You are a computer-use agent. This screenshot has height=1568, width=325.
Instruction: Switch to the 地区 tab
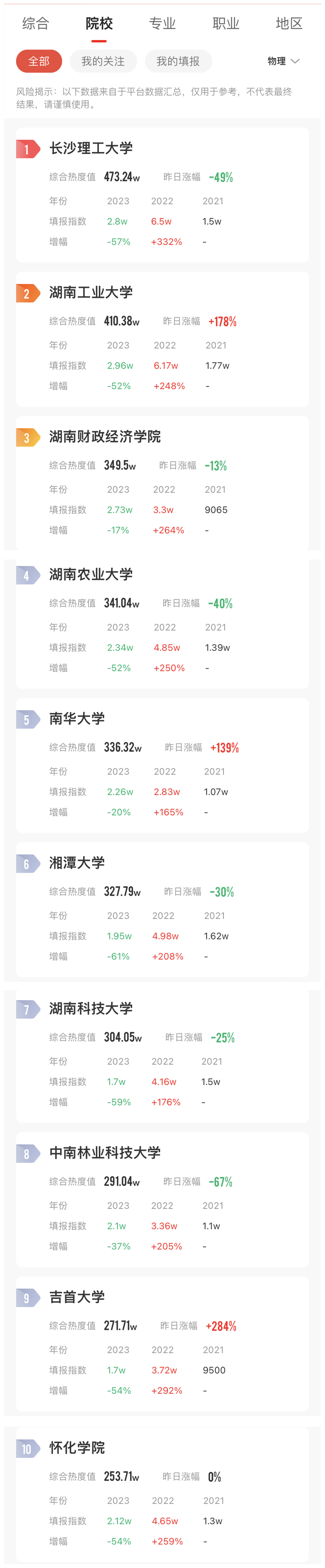coord(289,24)
